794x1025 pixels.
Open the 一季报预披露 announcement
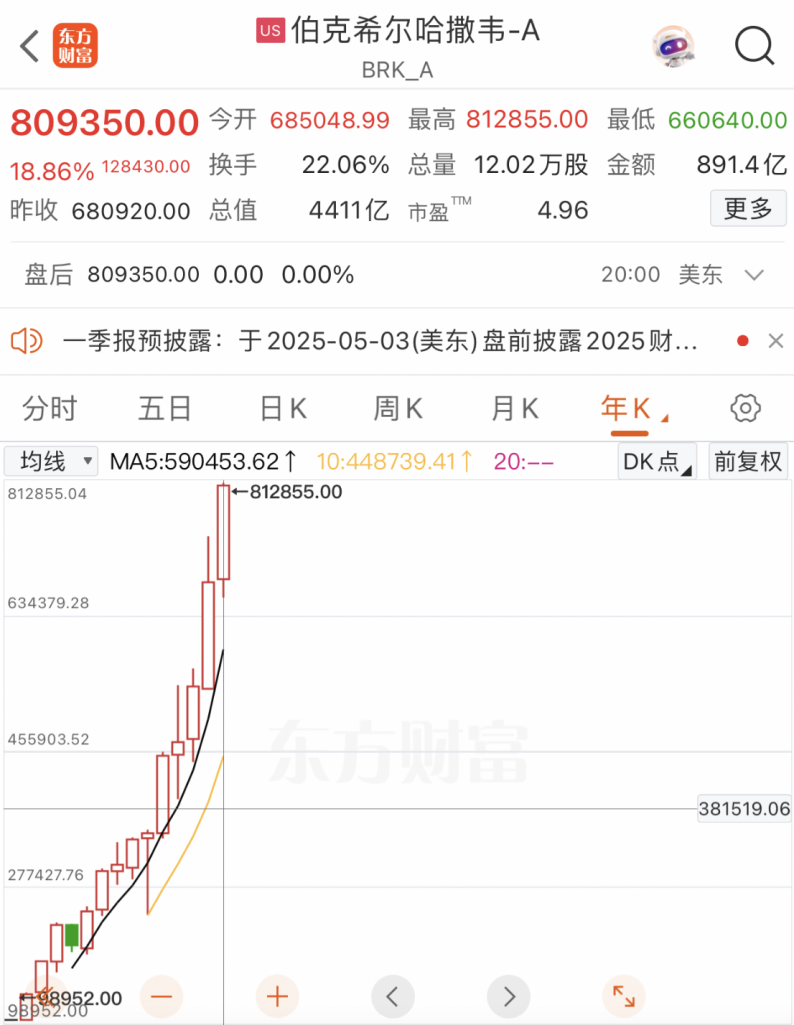tap(380, 341)
